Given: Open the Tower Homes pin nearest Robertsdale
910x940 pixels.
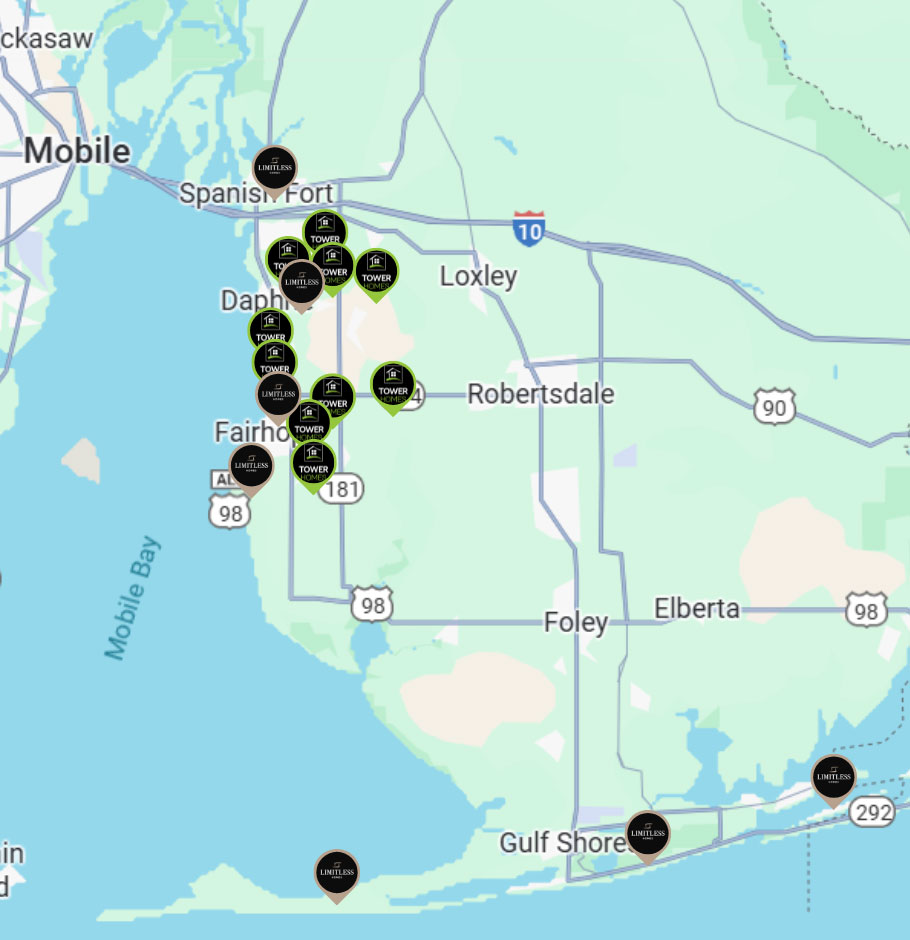Looking at the screenshot, I should click(x=393, y=384).
